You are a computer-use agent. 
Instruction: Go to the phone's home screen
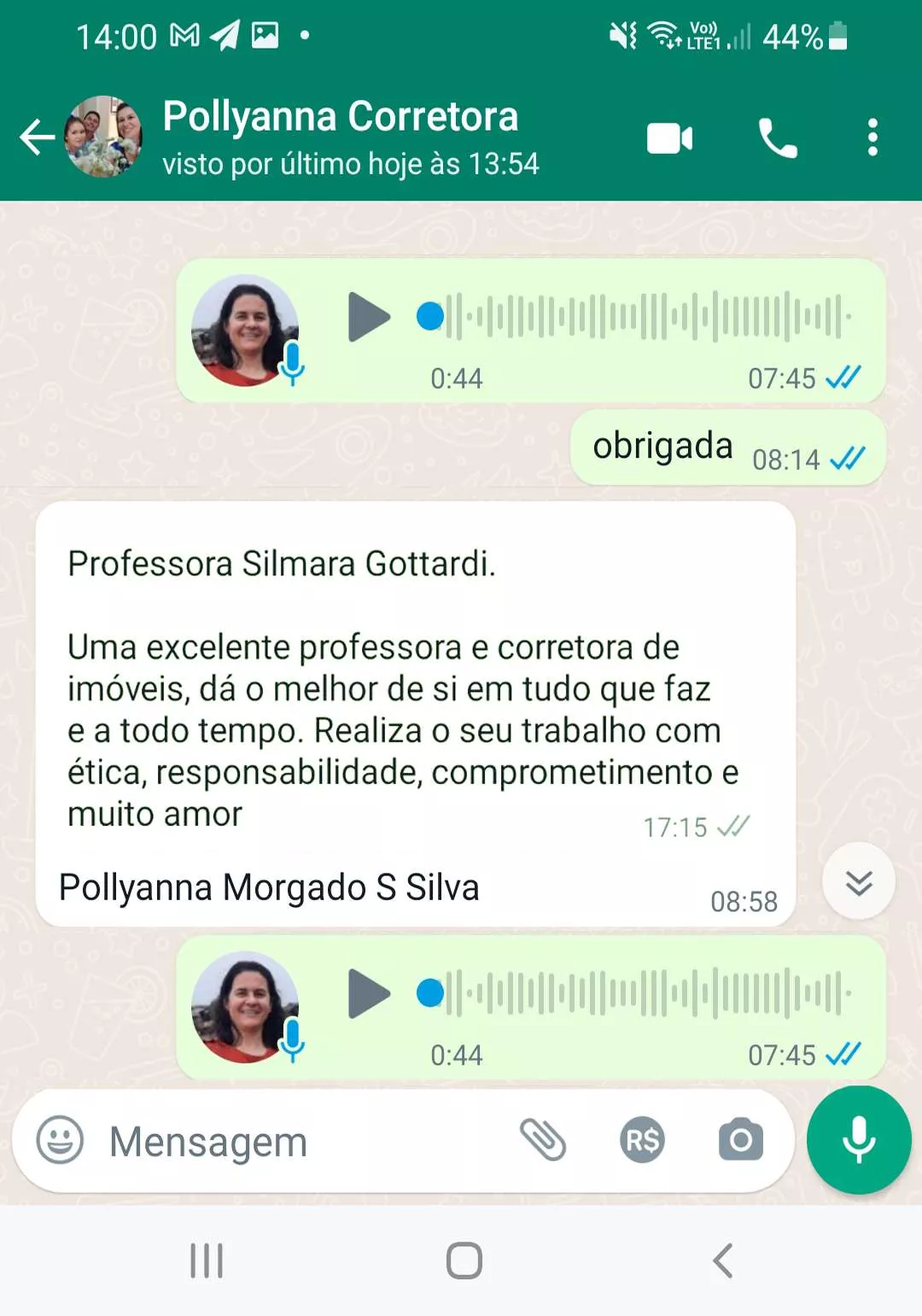(x=464, y=1260)
